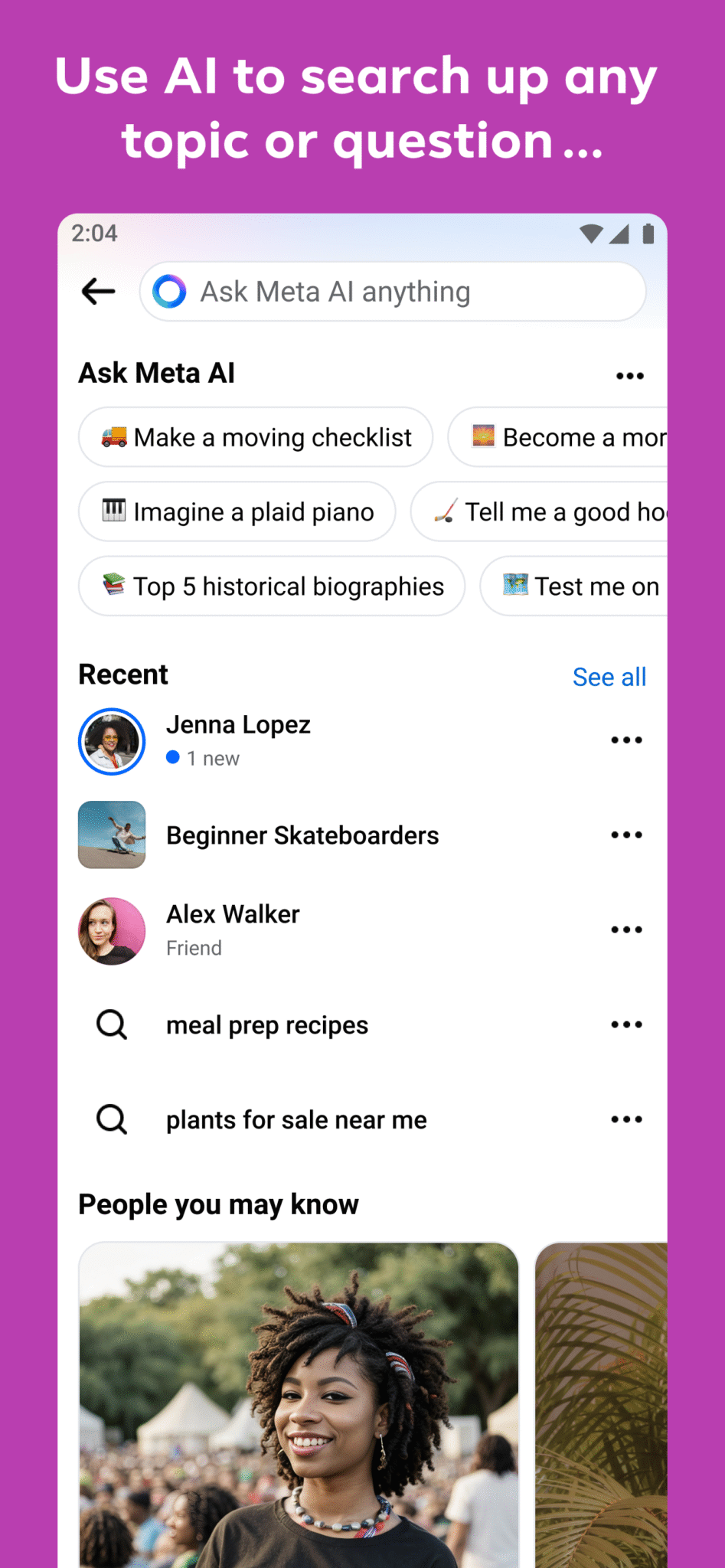
Task: Select the Make a moving checklist suggestion
Action: click(254, 437)
